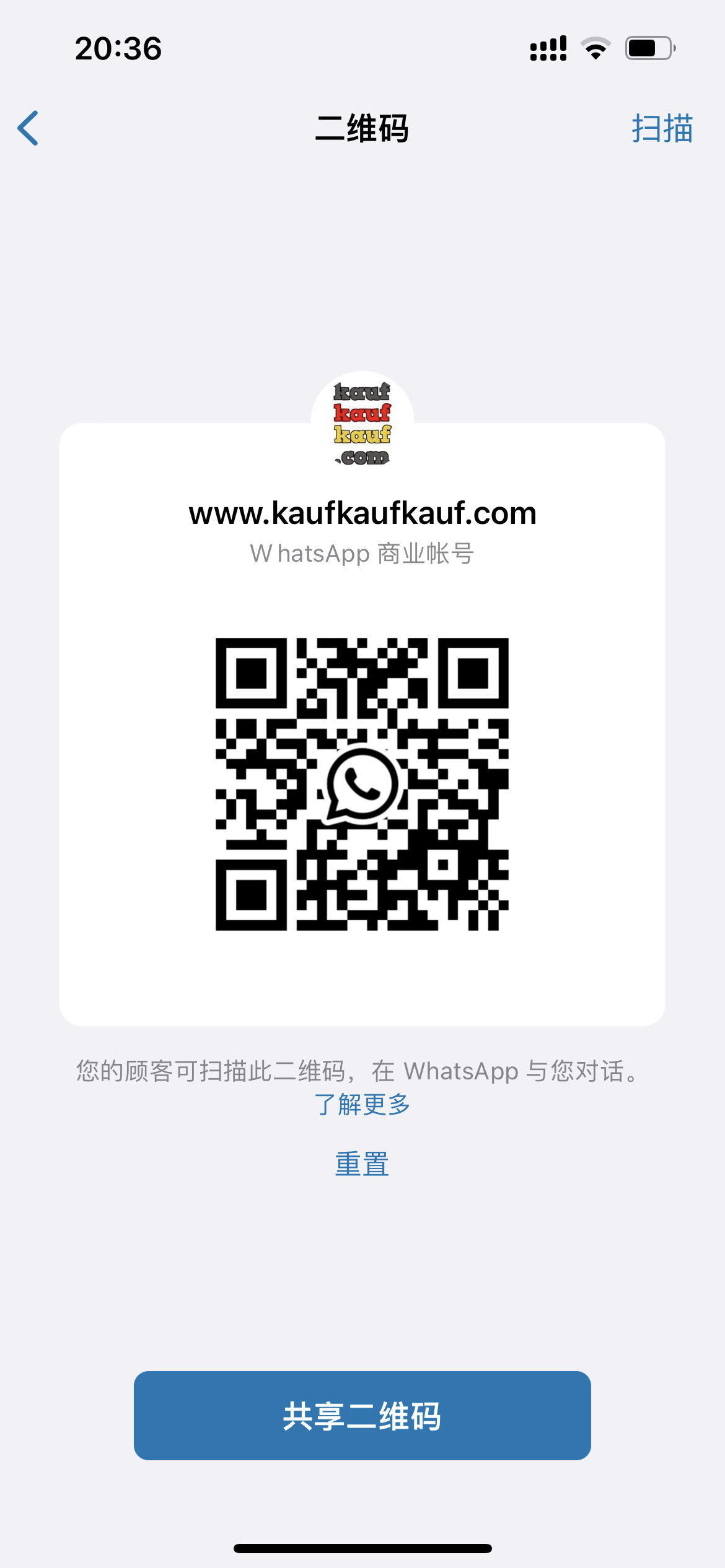Go back using the top-left arrow
Viewport: 725px width, 1568px height.
(x=29, y=128)
